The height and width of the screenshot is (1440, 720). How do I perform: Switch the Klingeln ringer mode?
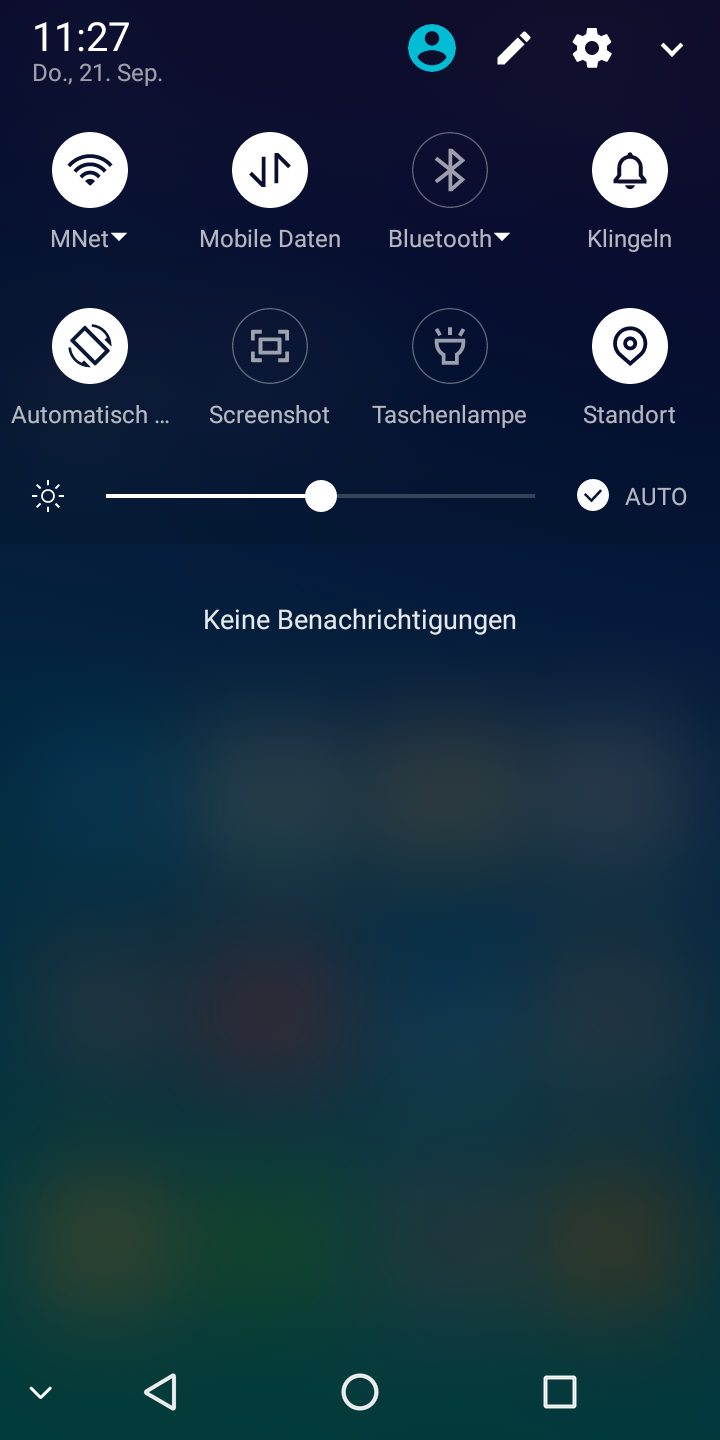[630, 170]
